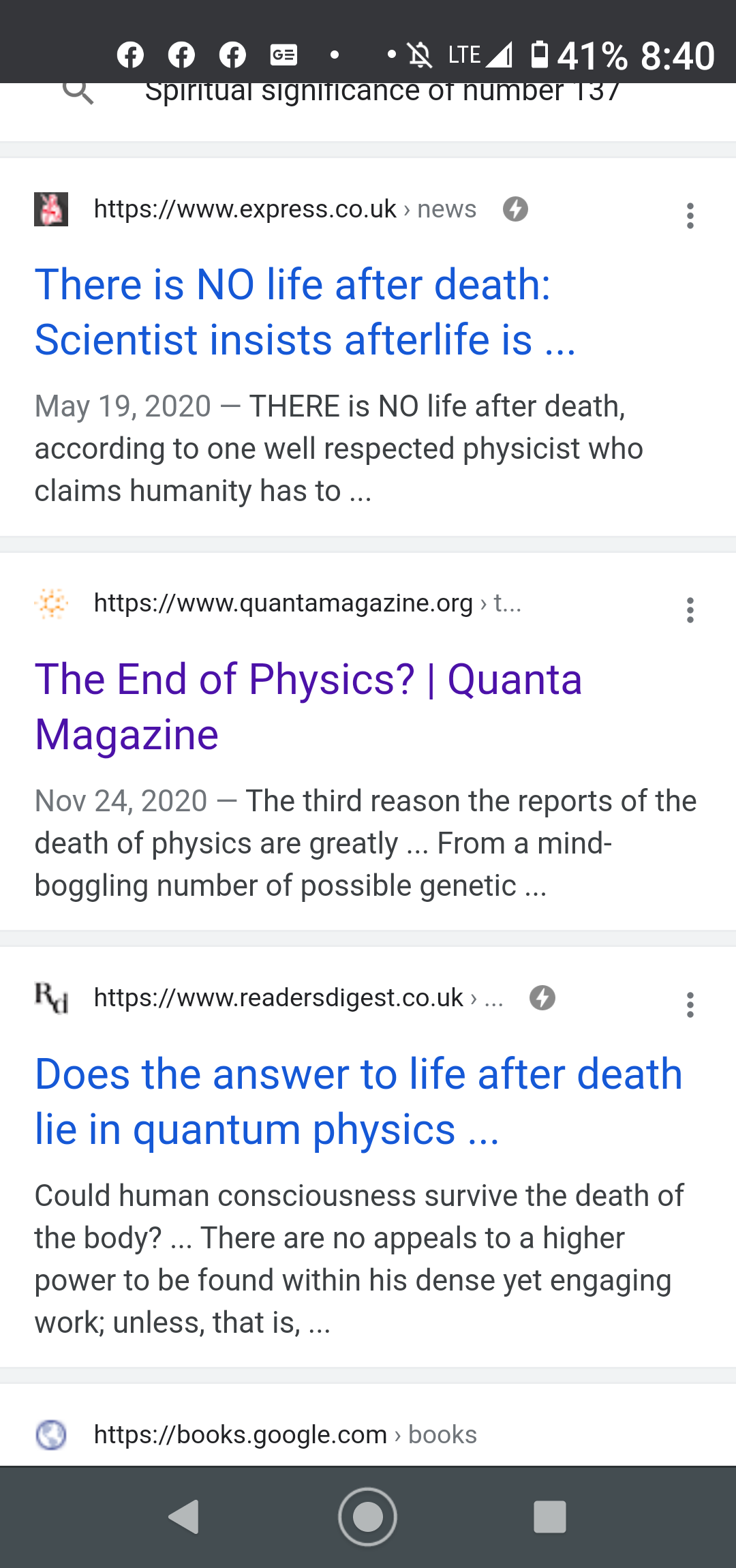Screen dimensions: 736x1568
Task: Show recent apps
Action: pos(549,1517)
